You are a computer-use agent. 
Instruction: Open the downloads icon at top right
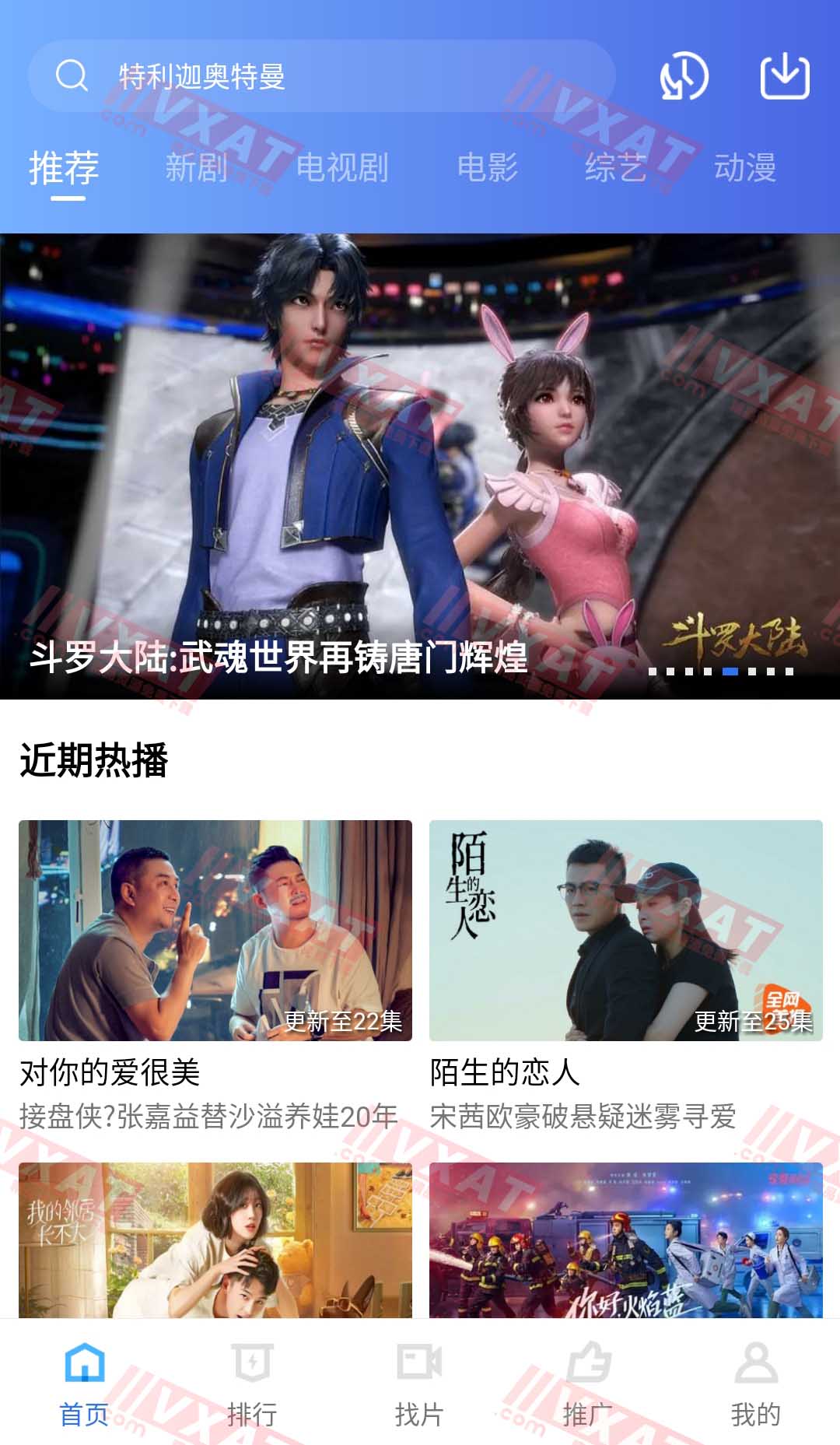tap(786, 75)
